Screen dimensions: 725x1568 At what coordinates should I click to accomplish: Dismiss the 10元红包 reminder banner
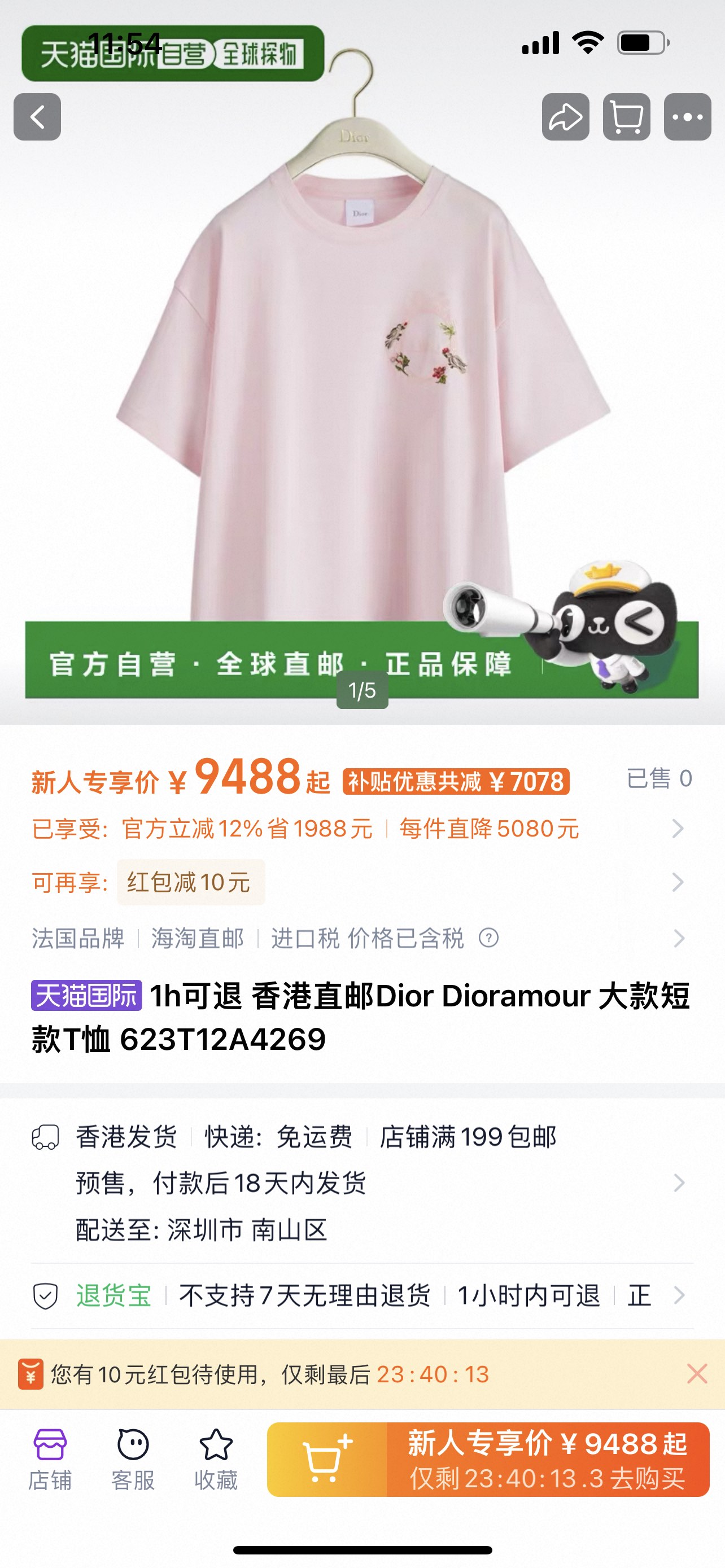tap(696, 1374)
